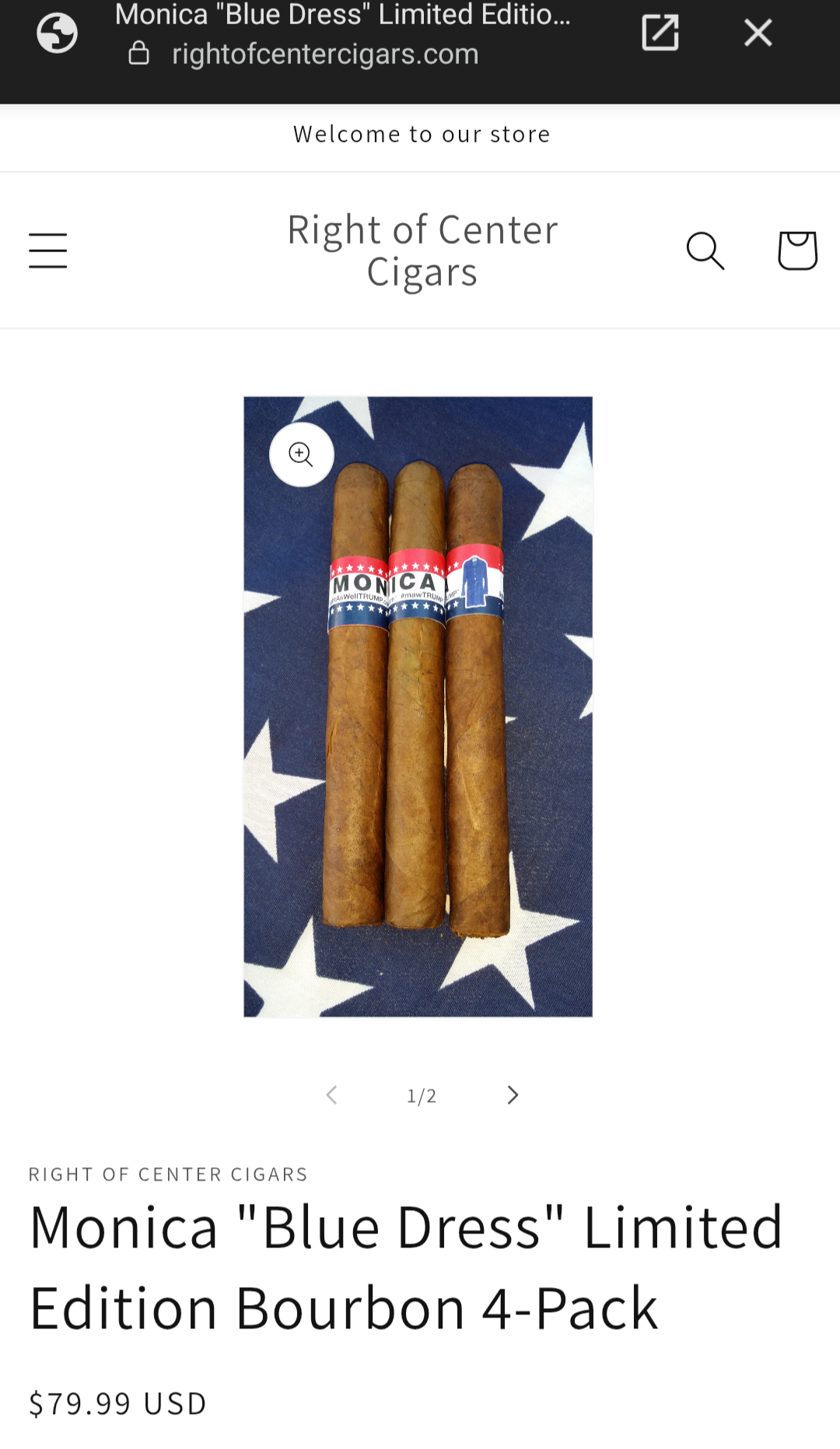Close the in-app browser tab
The image size is (840, 1449).
pos(758,33)
